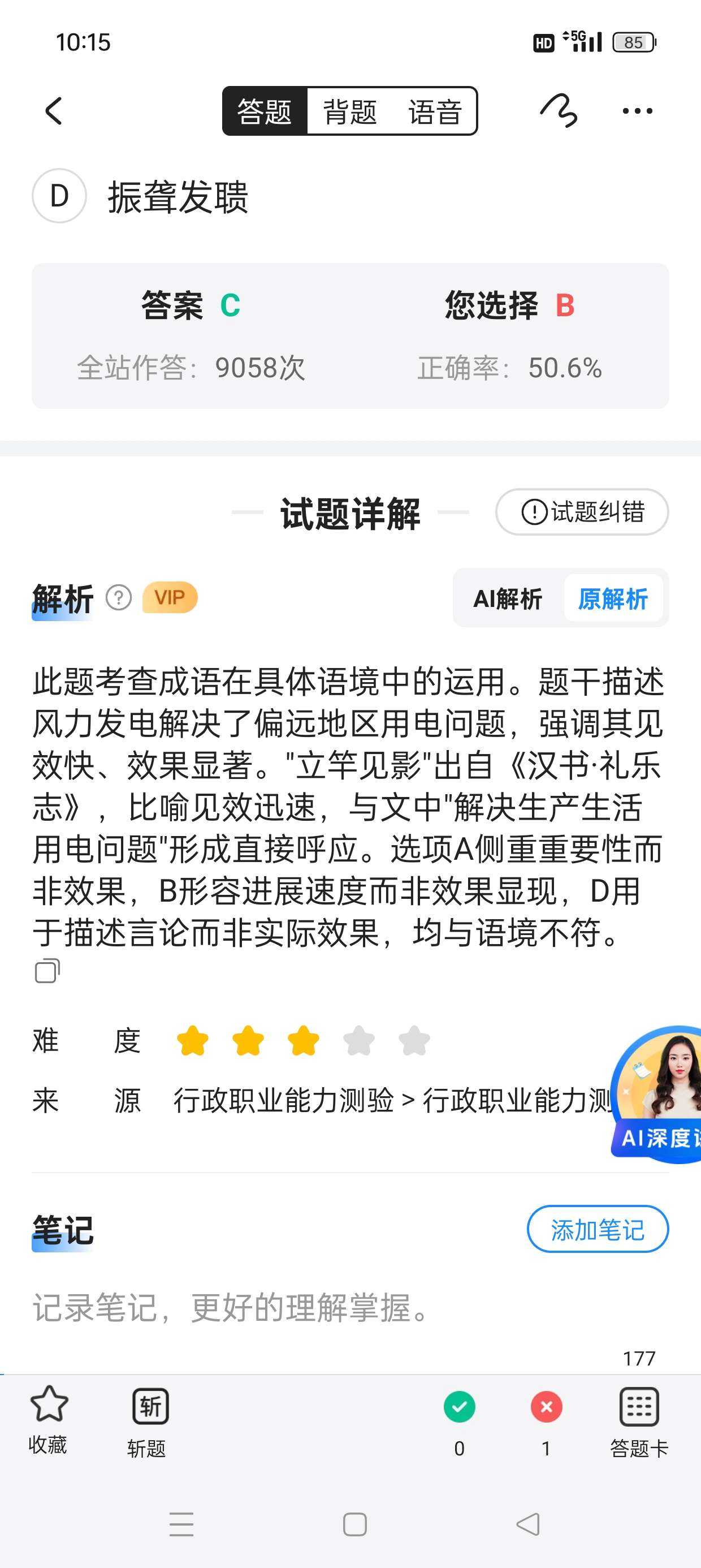The image size is (701, 1568).
Task: Open the 答题卡 answer sheet
Action: click(638, 1421)
